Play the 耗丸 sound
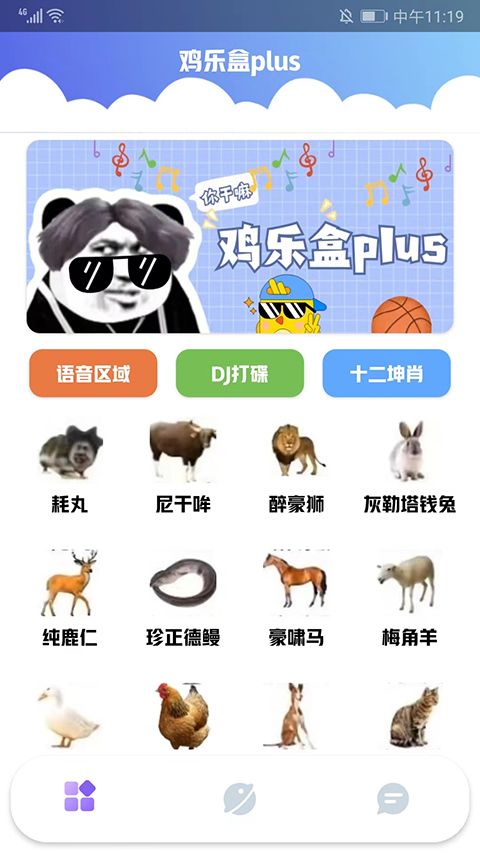Image resolution: width=480 pixels, height=853 pixels. (x=70, y=467)
